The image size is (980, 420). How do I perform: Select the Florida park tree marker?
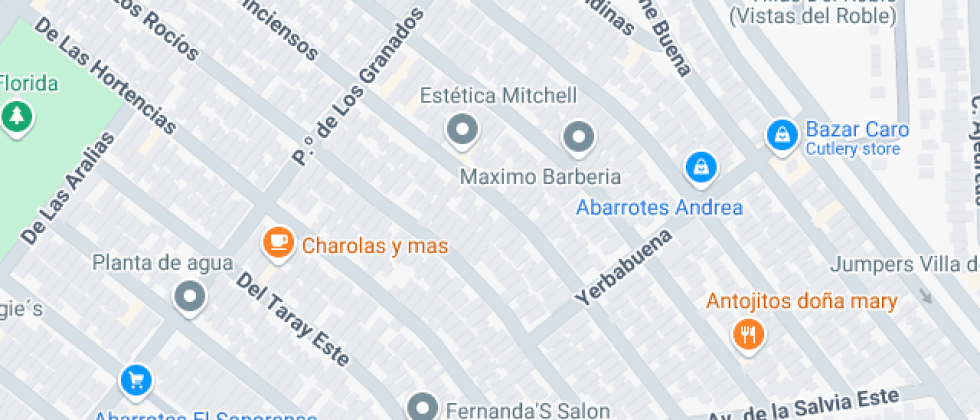click(17, 118)
